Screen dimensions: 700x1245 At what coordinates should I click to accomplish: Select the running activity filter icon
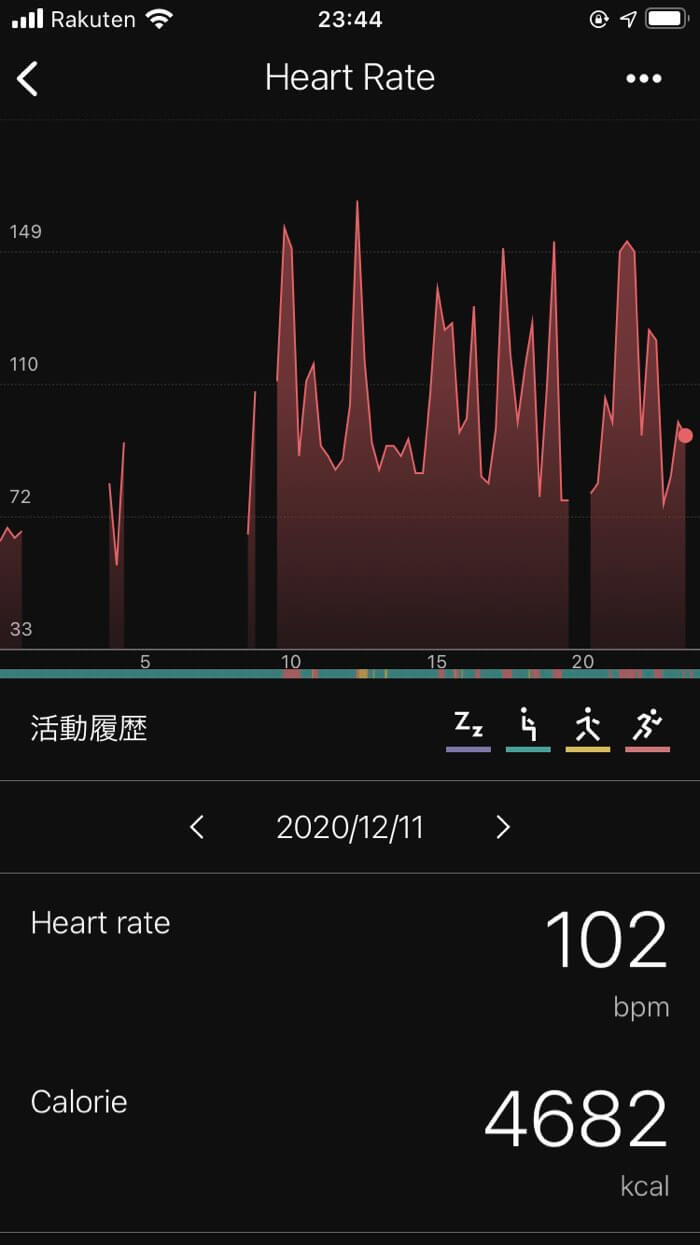pyautogui.click(x=647, y=727)
